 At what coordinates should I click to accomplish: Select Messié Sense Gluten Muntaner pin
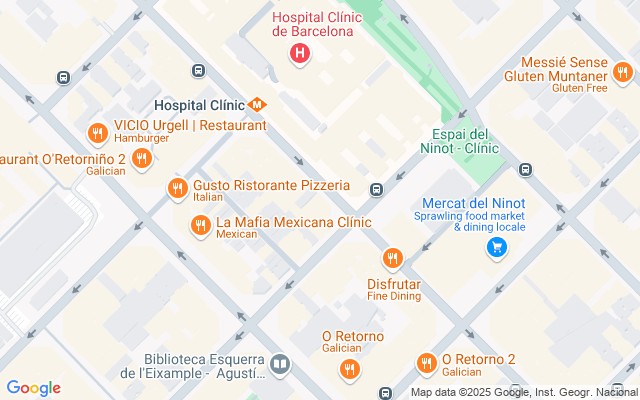point(622,71)
